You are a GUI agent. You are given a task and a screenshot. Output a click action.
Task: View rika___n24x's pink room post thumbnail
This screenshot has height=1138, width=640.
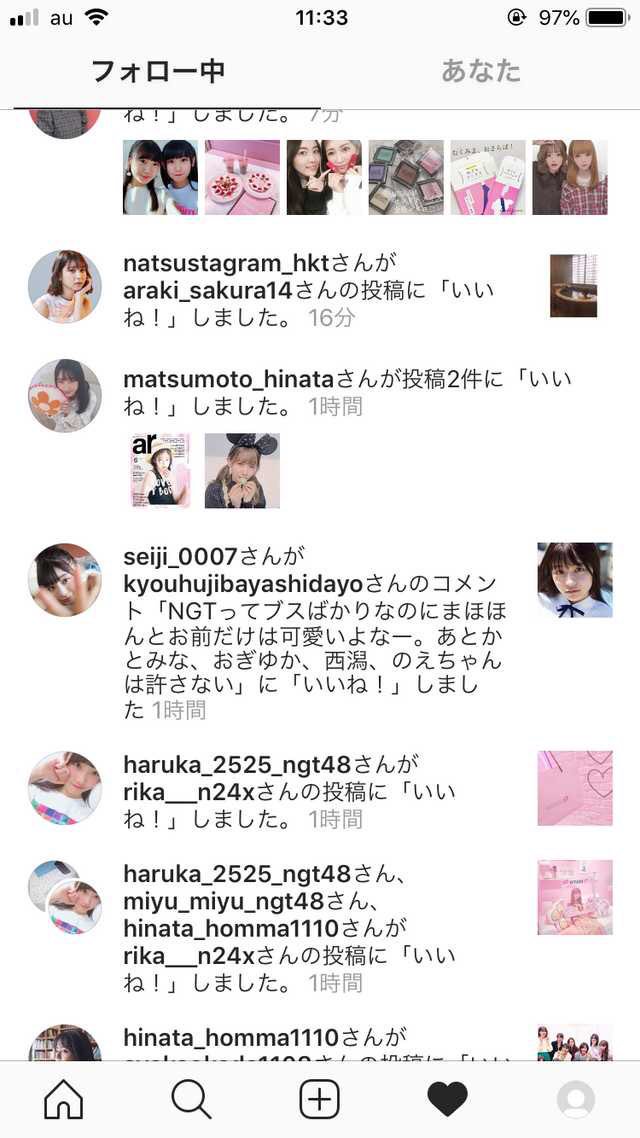point(574,897)
